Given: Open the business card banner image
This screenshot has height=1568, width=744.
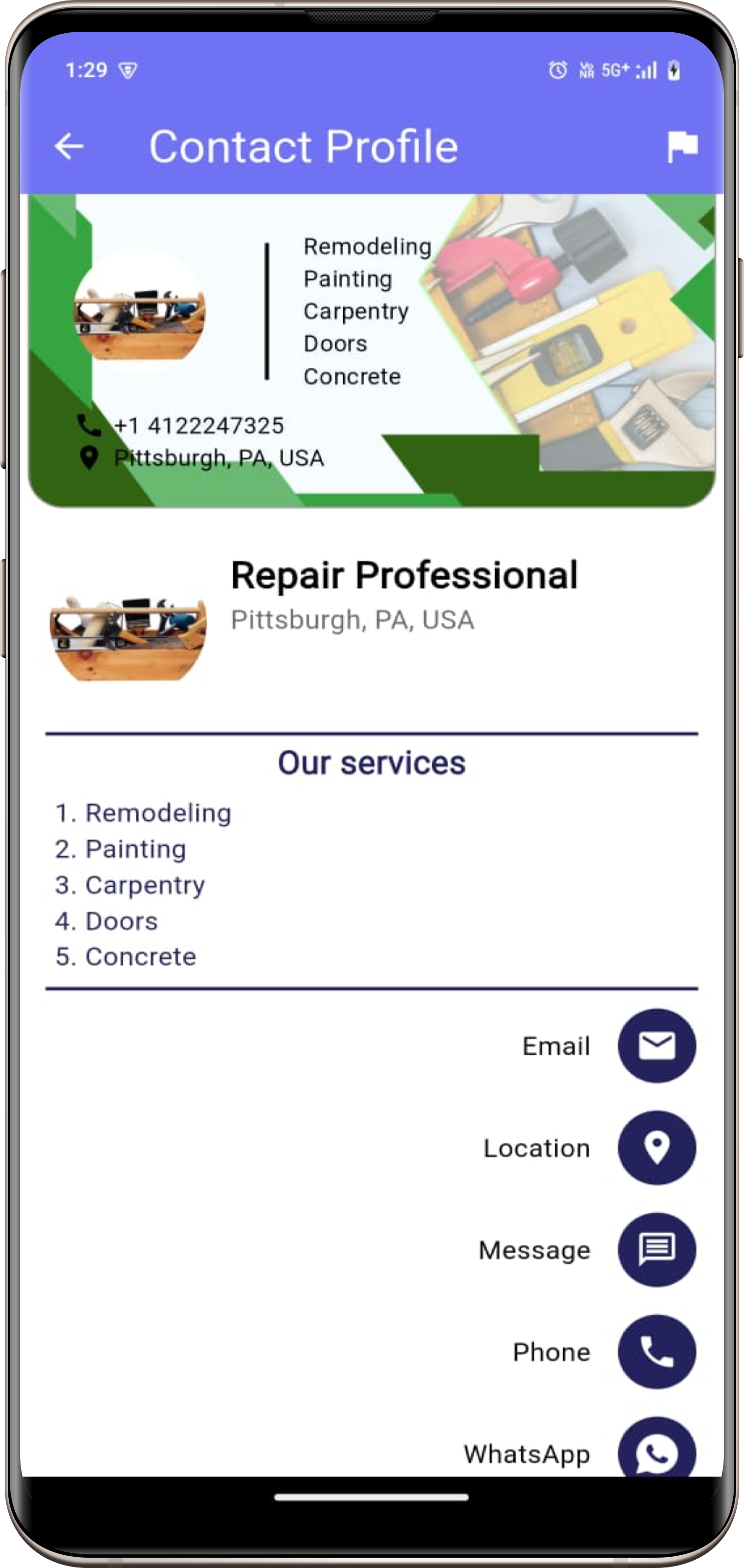Looking at the screenshot, I should pos(372,350).
